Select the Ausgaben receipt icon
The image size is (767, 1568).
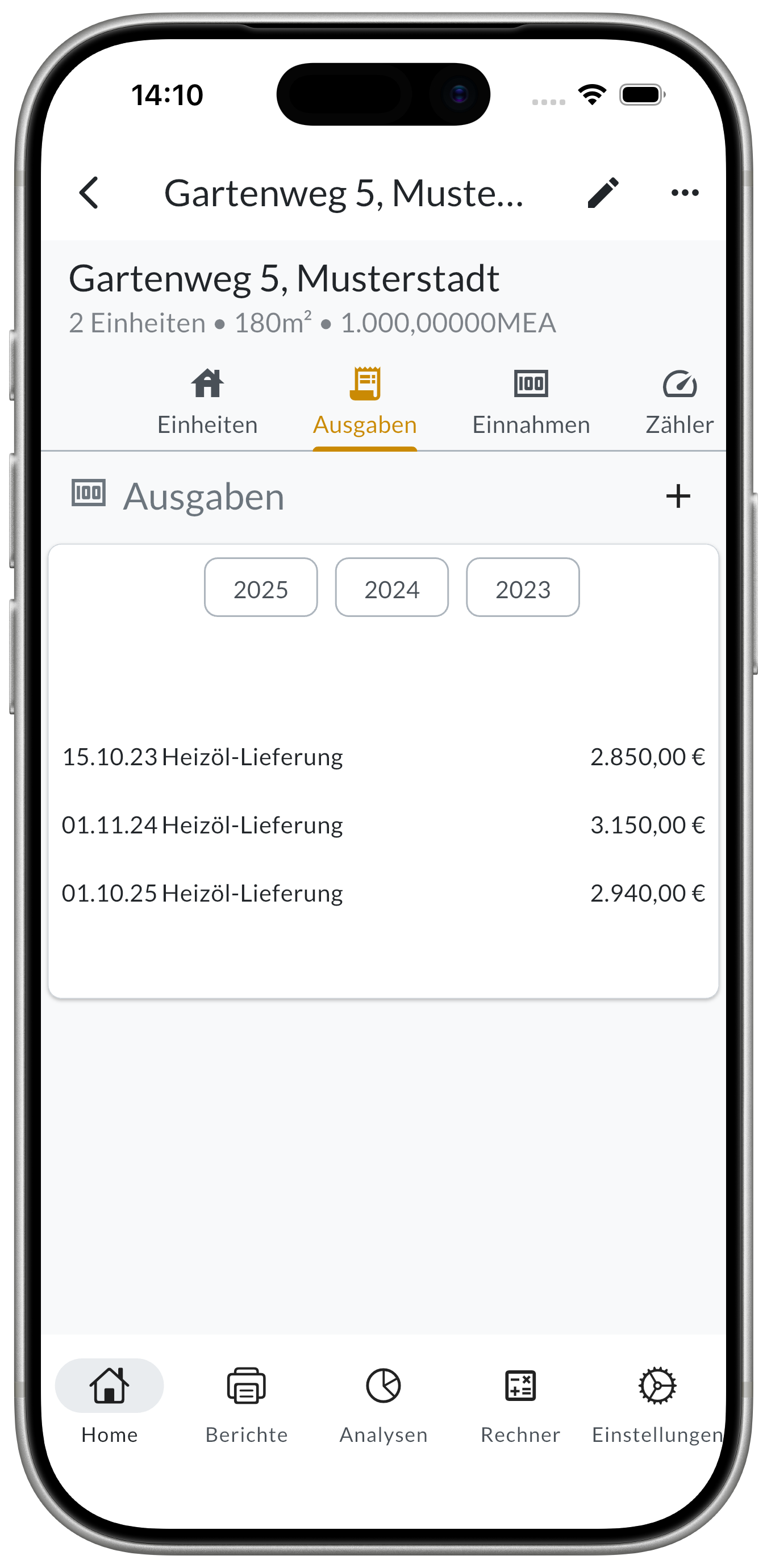click(x=365, y=384)
